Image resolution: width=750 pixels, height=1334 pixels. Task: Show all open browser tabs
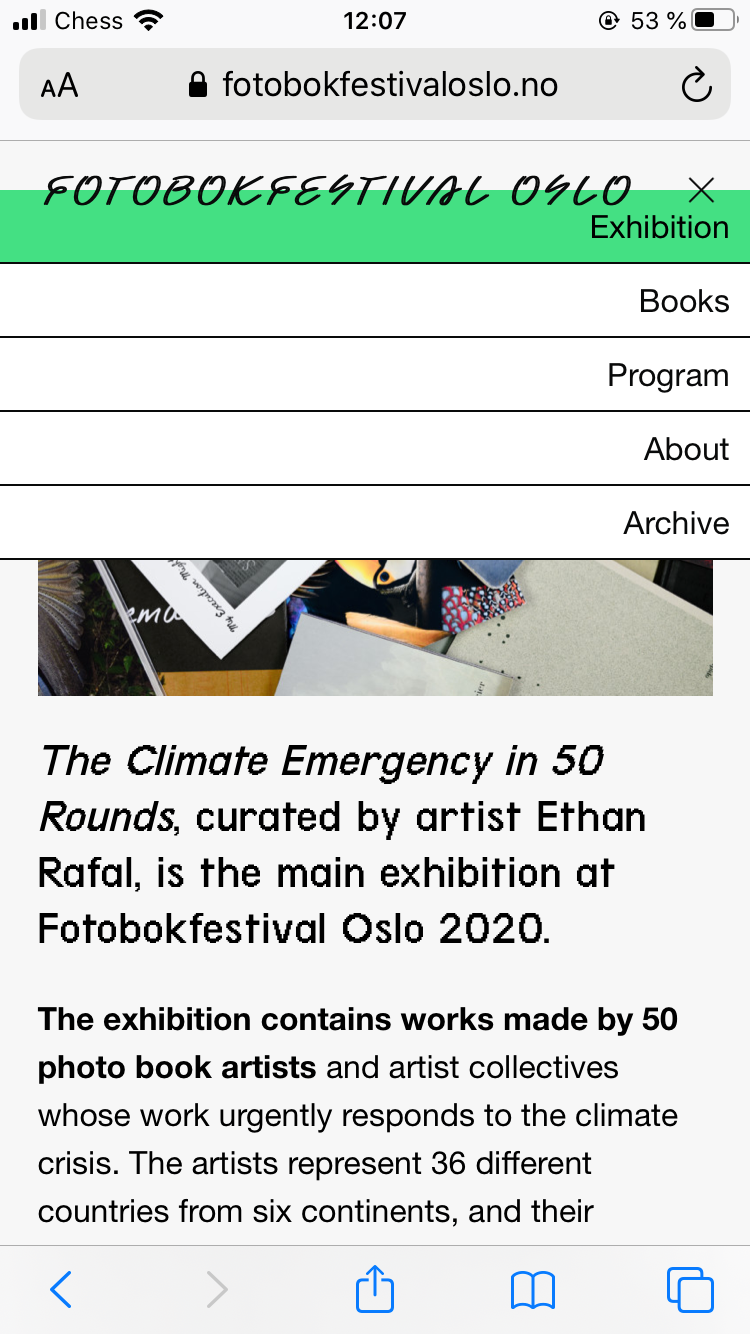point(690,1289)
